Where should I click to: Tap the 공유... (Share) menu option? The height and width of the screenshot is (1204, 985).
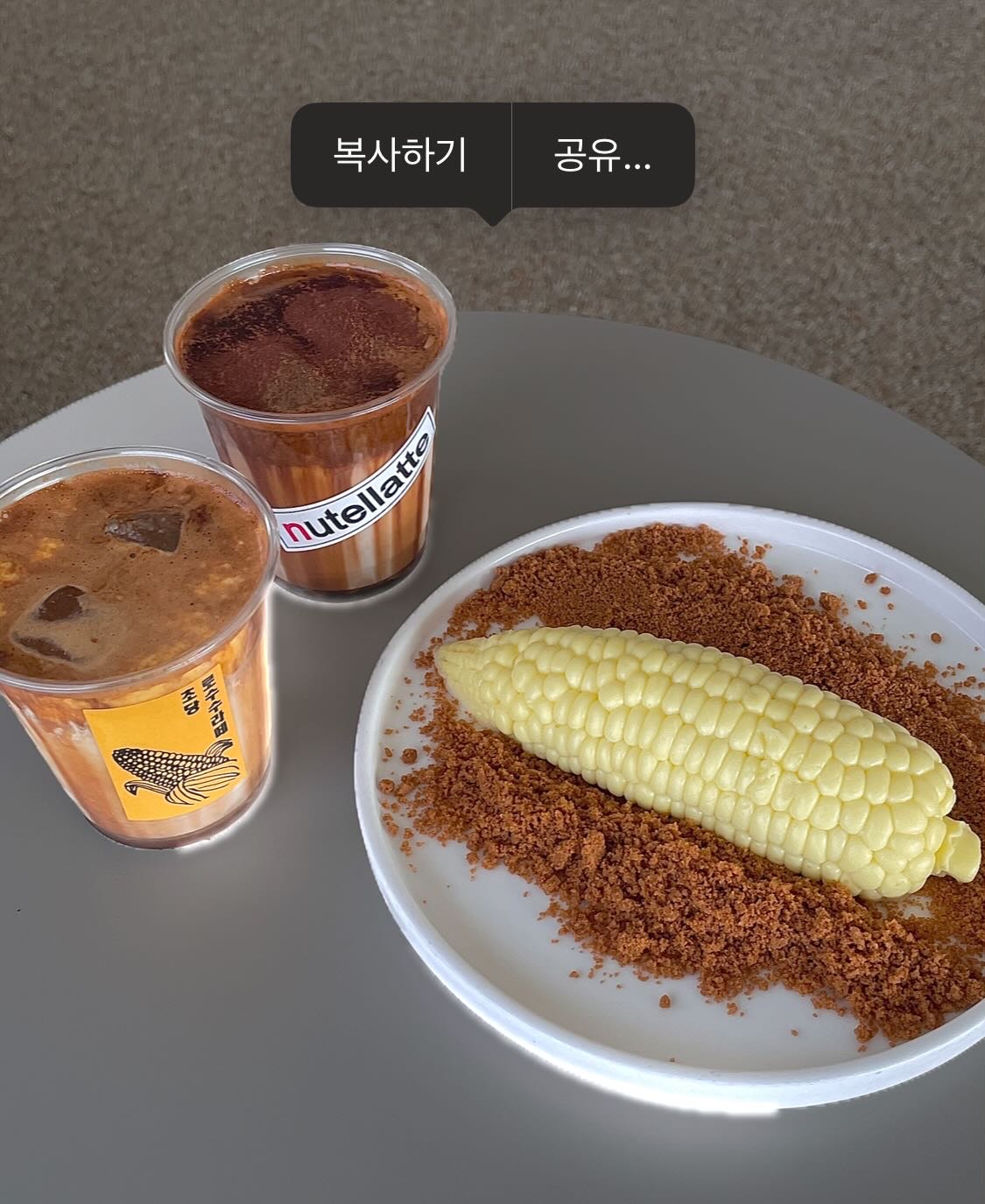[x=601, y=153]
